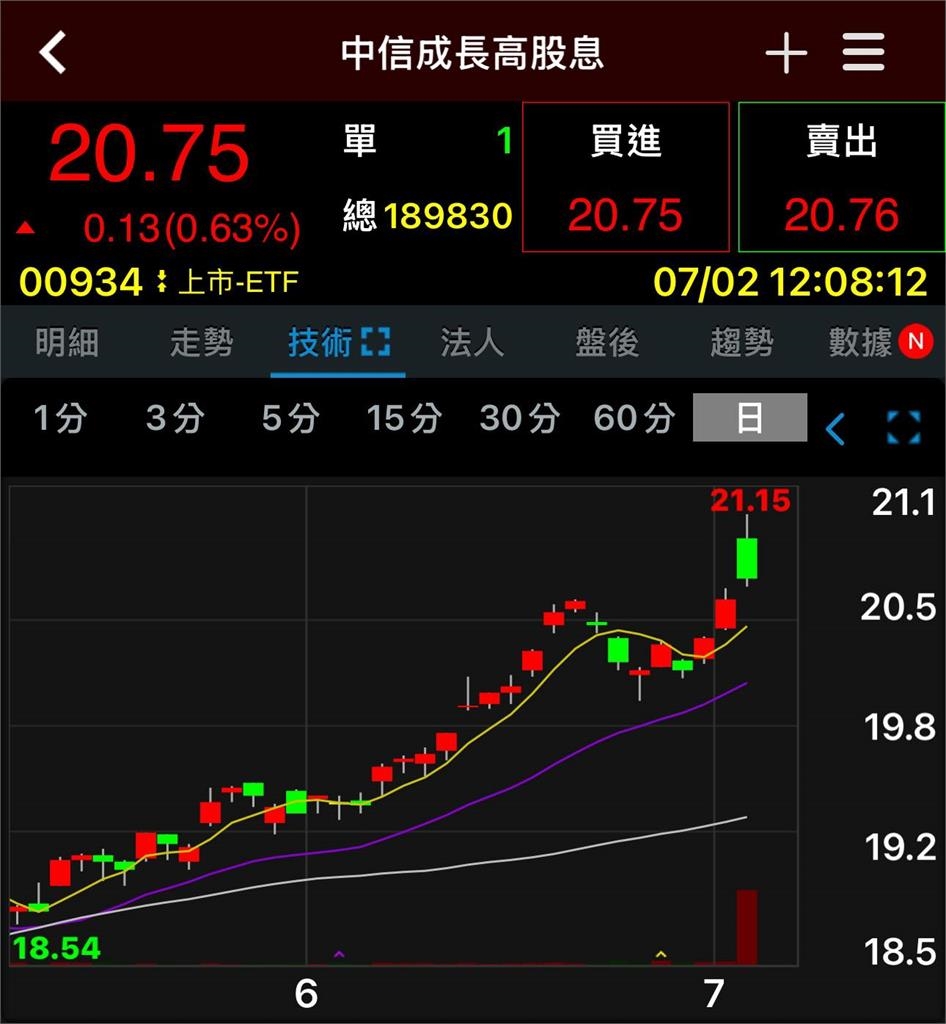Expand the chart via the blue brackets icon
The image size is (946, 1024).
[x=903, y=431]
